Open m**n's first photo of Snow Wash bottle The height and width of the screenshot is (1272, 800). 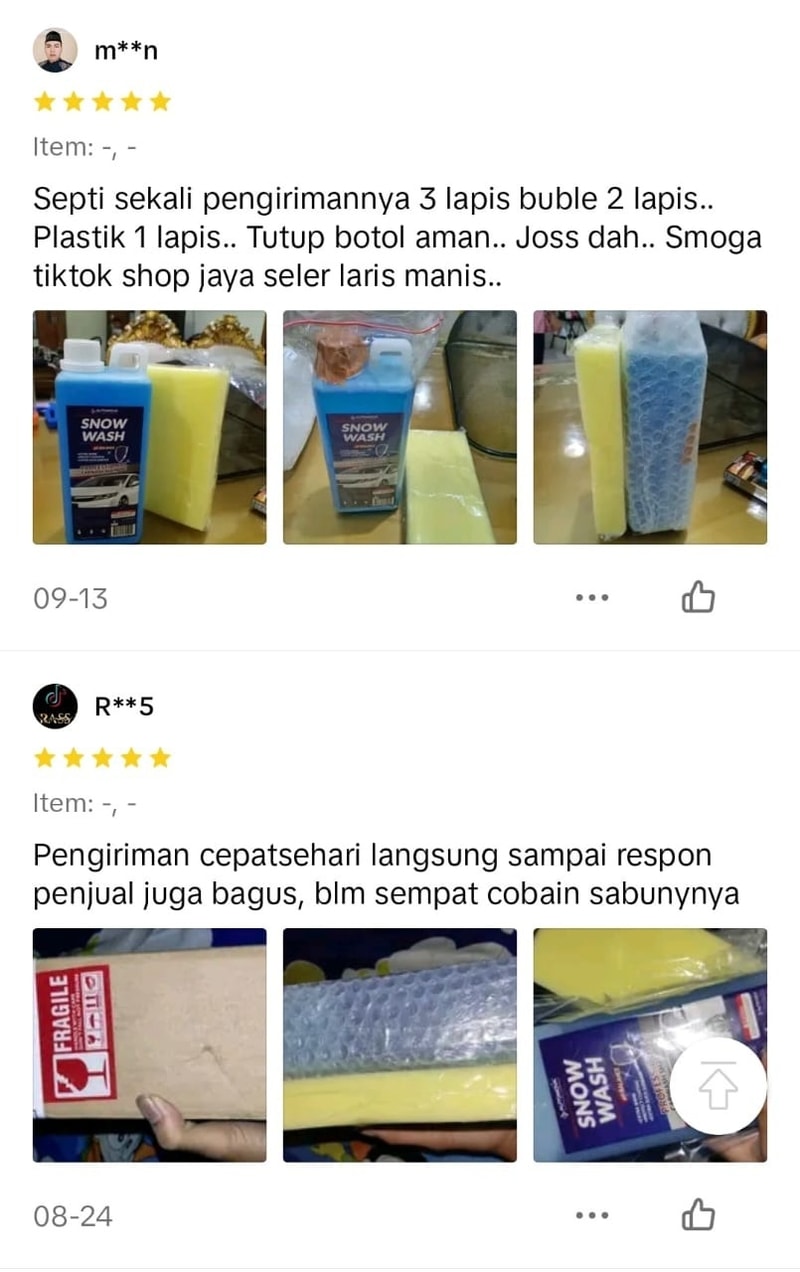point(150,427)
